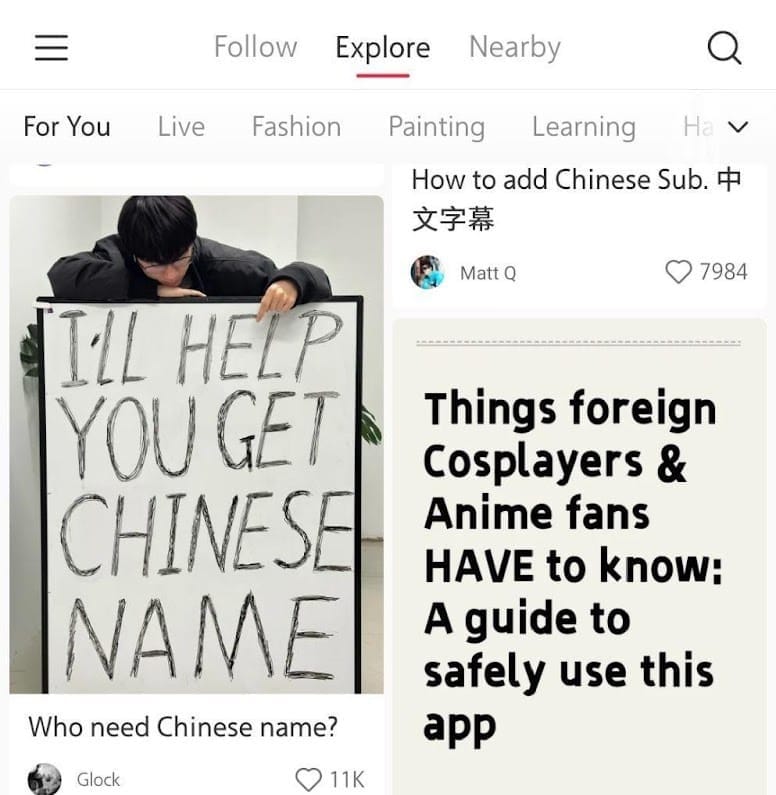Select the Painting category
Viewport: 776px width, 795px height.
[x=436, y=127]
